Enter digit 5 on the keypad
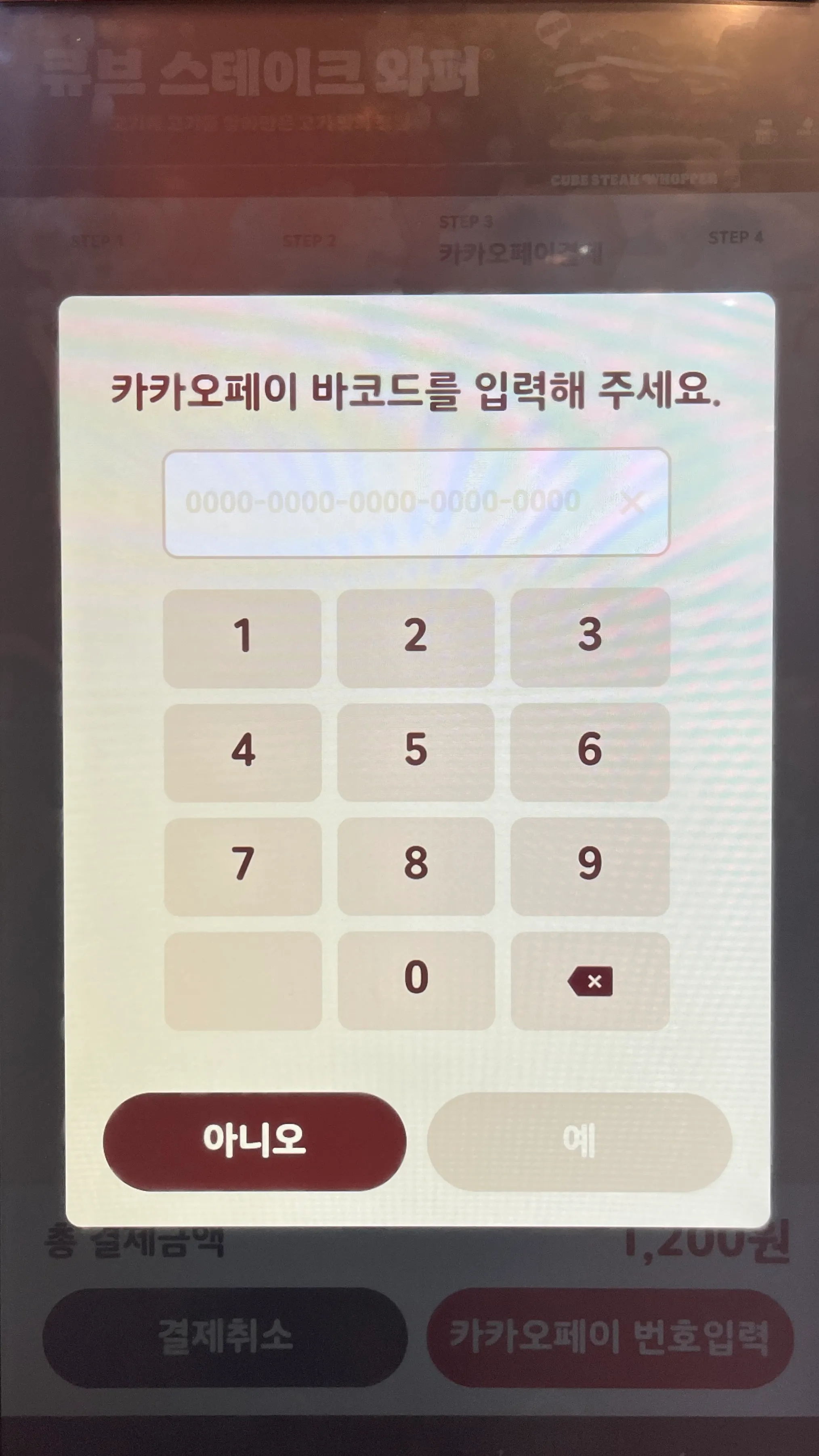This screenshot has width=819, height=1456. click(x=416, y=752)
